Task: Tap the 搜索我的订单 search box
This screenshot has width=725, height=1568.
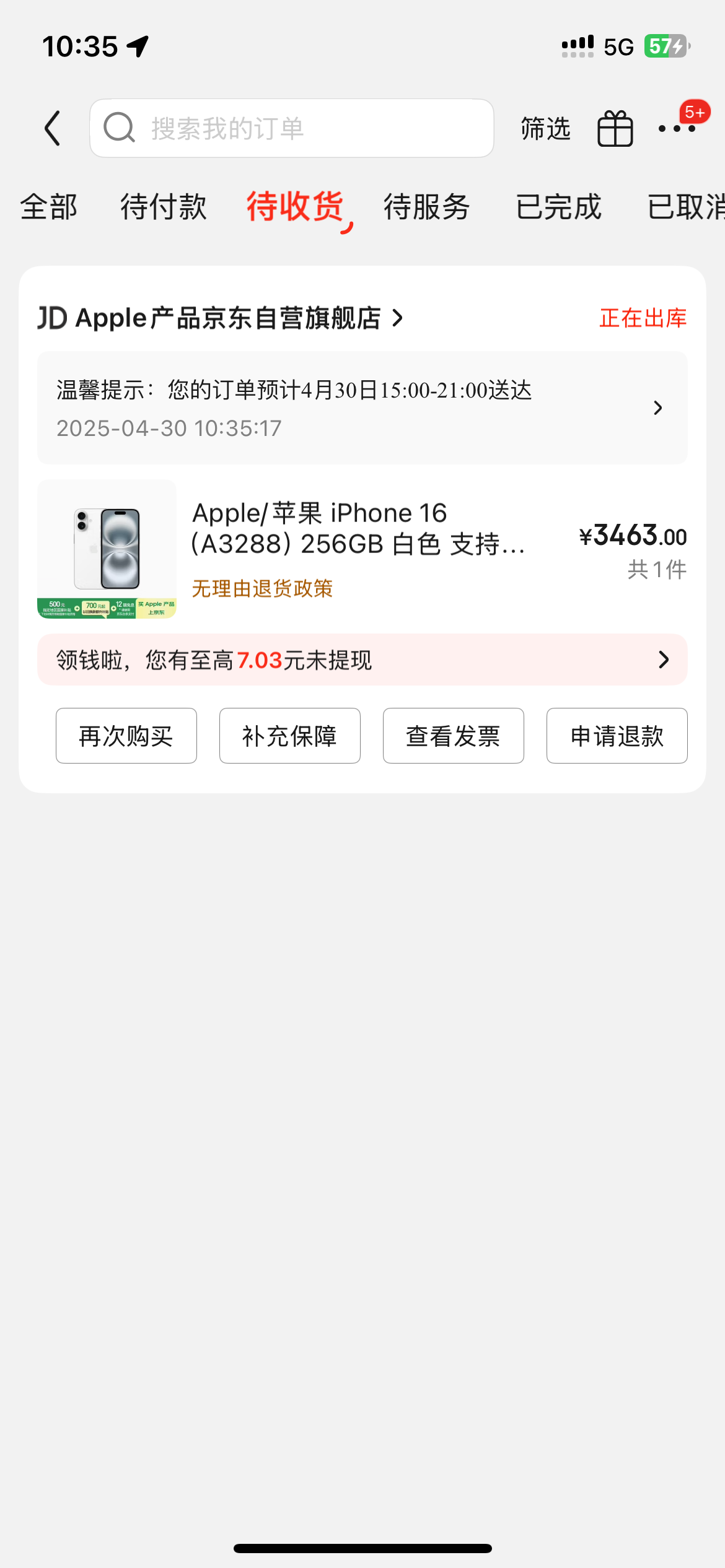Action: coord(292,128)
